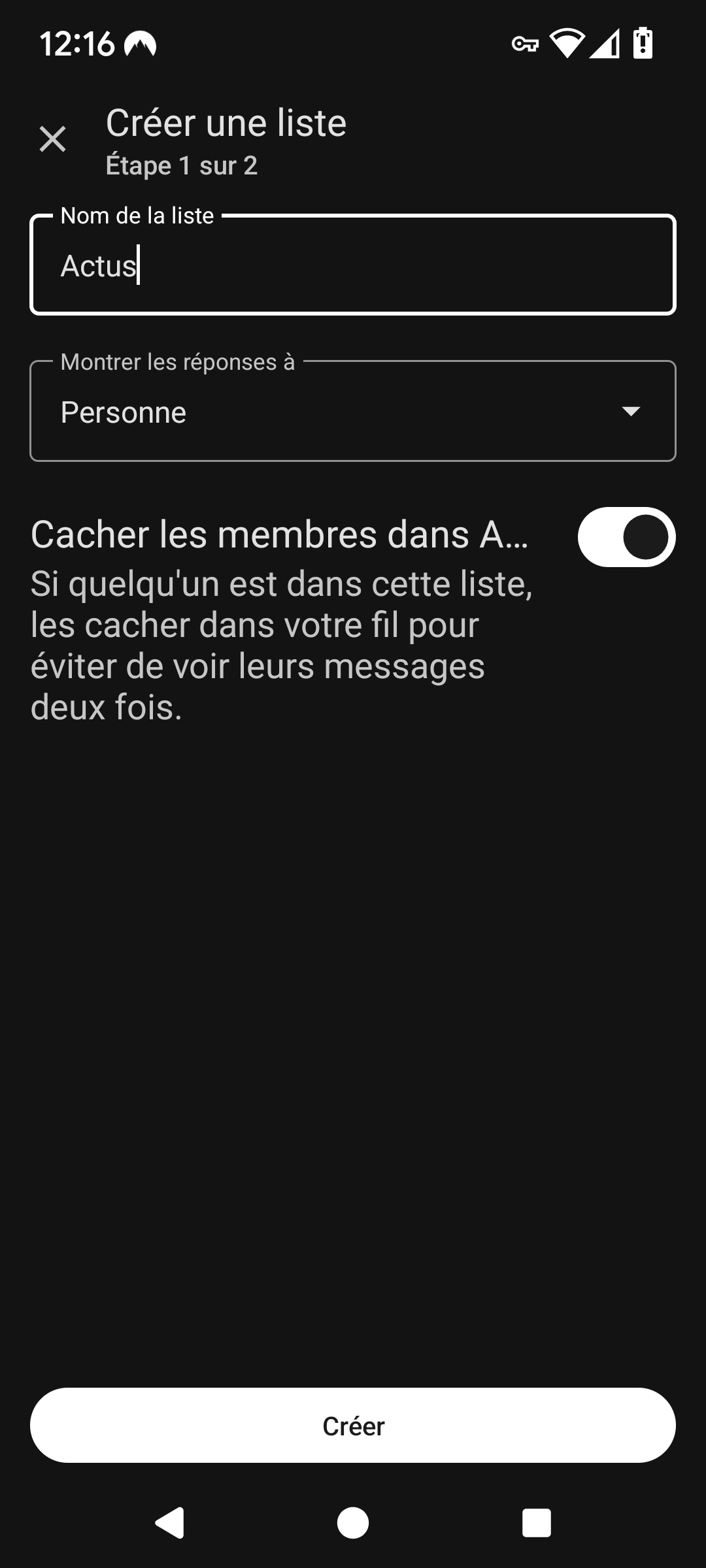Close the Créer une liste screen
The width and height of the screenshot is (706, 1568).
pos(52,139)
